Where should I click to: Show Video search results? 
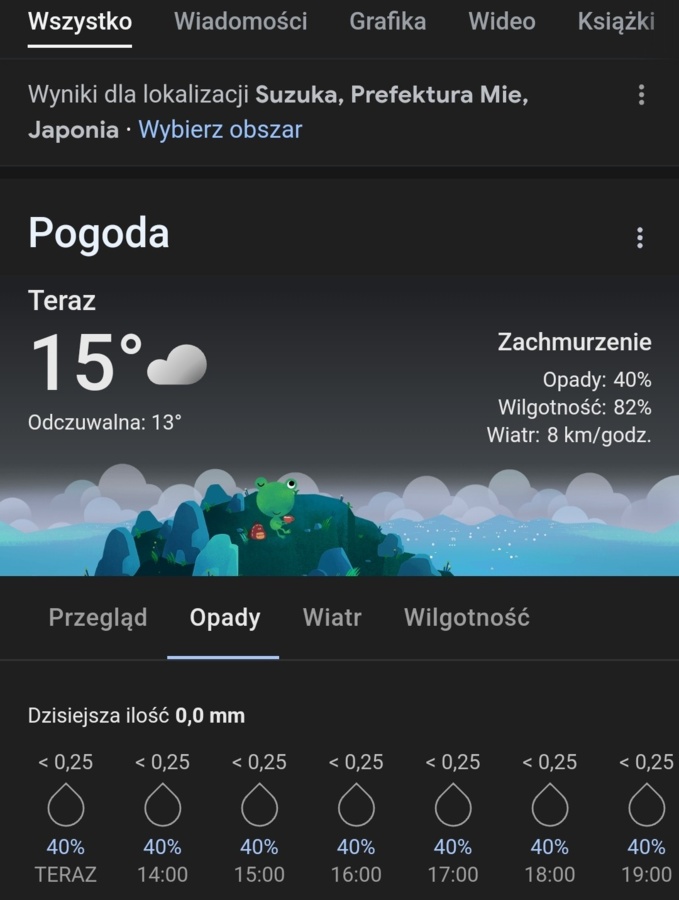point(501,21)
